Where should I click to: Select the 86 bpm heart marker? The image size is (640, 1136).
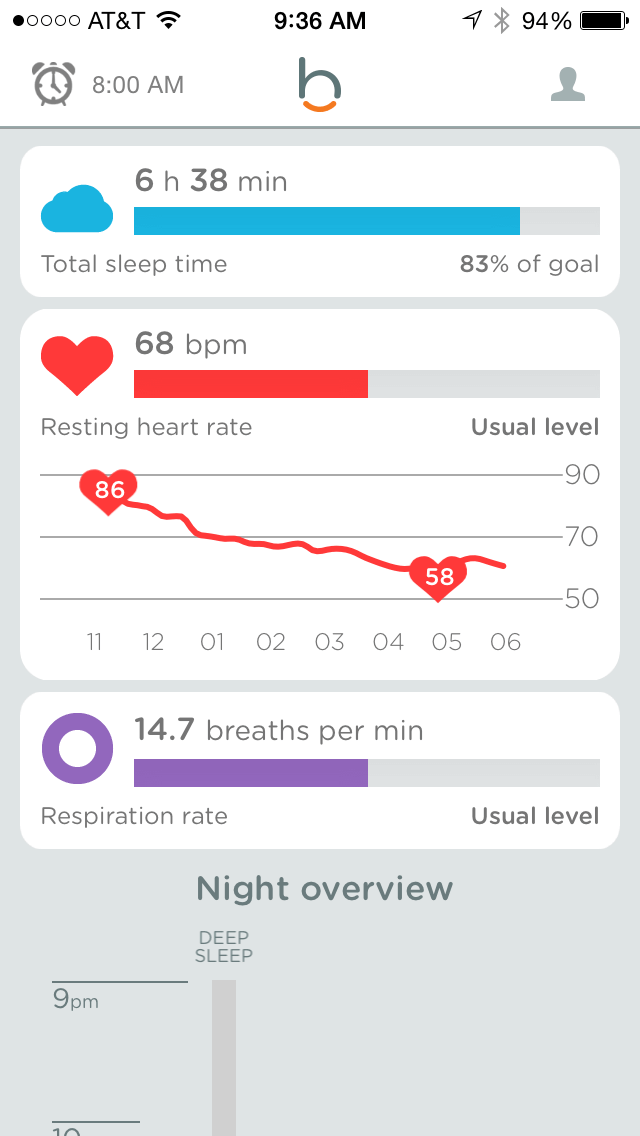[109, 491]
